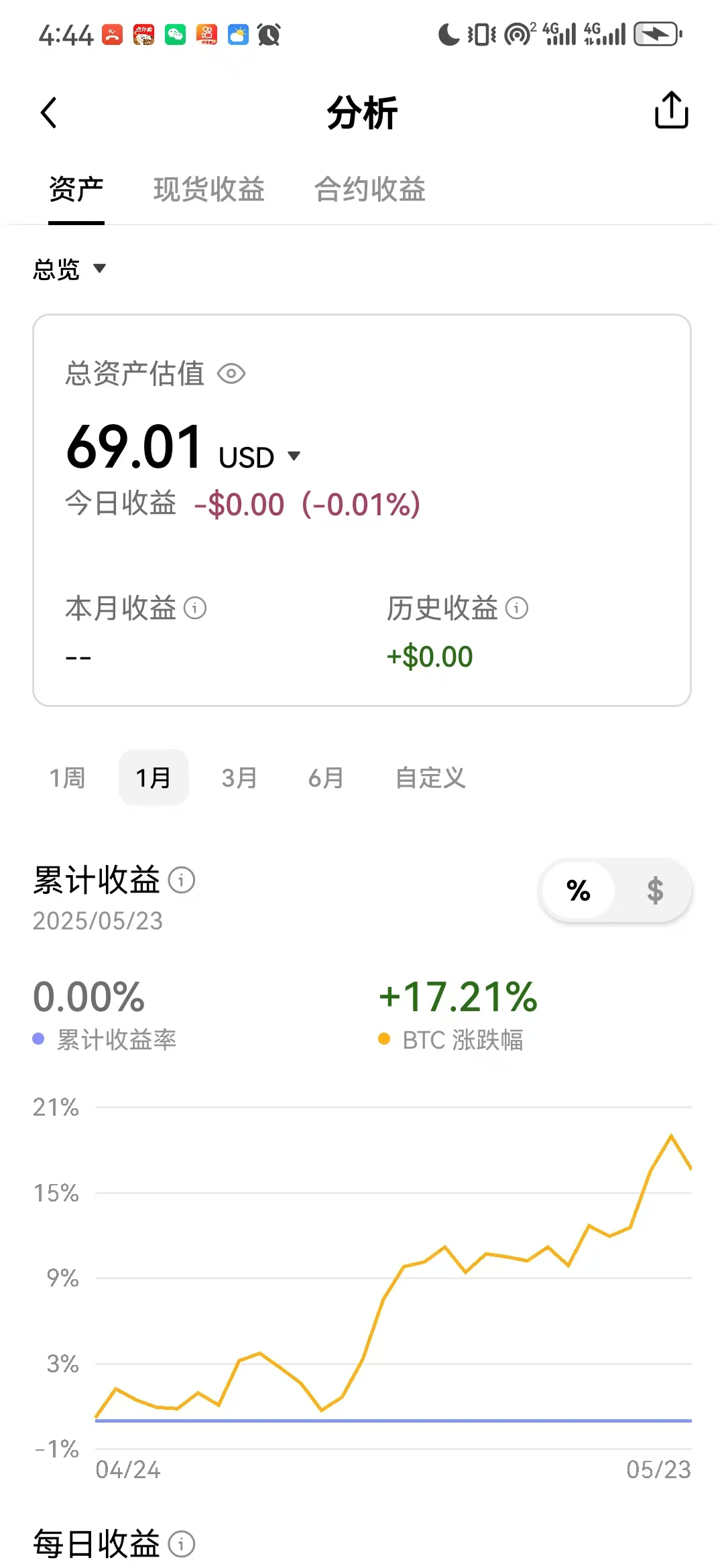Show the chart in percent view
The height and width of the screenshot is (1568, 724).
point(578,891)
